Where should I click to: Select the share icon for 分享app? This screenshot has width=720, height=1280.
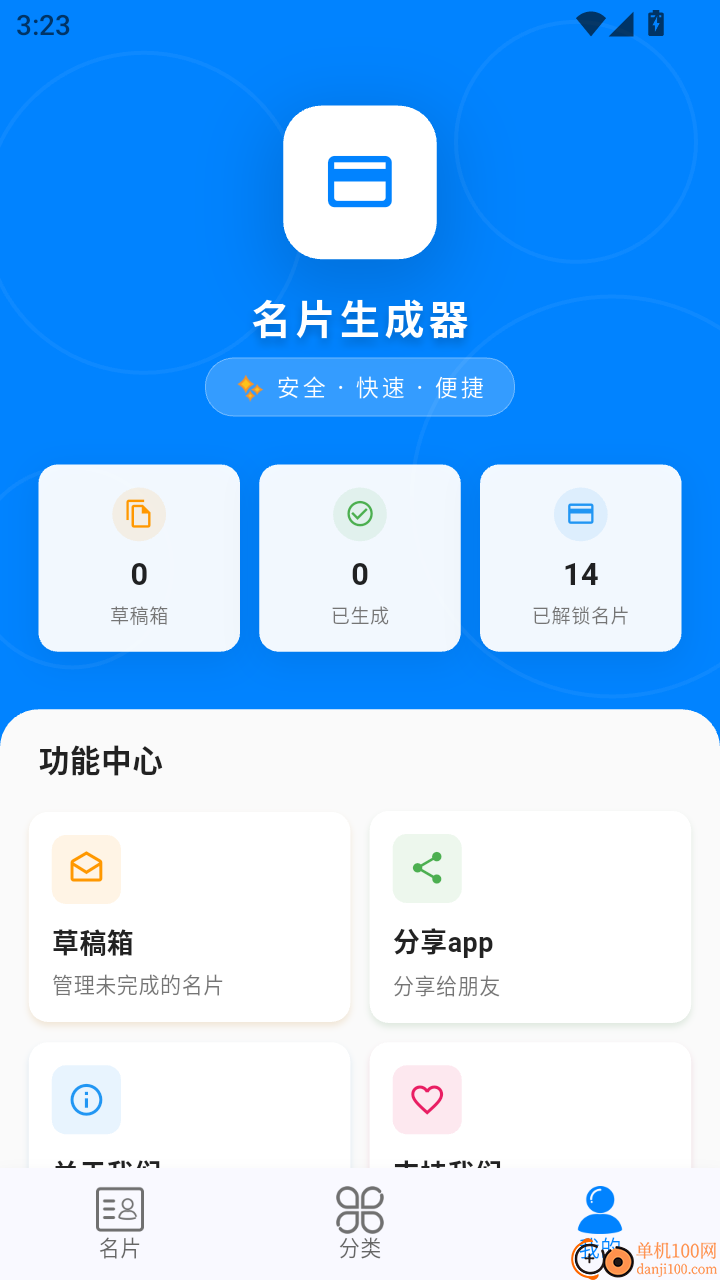point(427,869)
